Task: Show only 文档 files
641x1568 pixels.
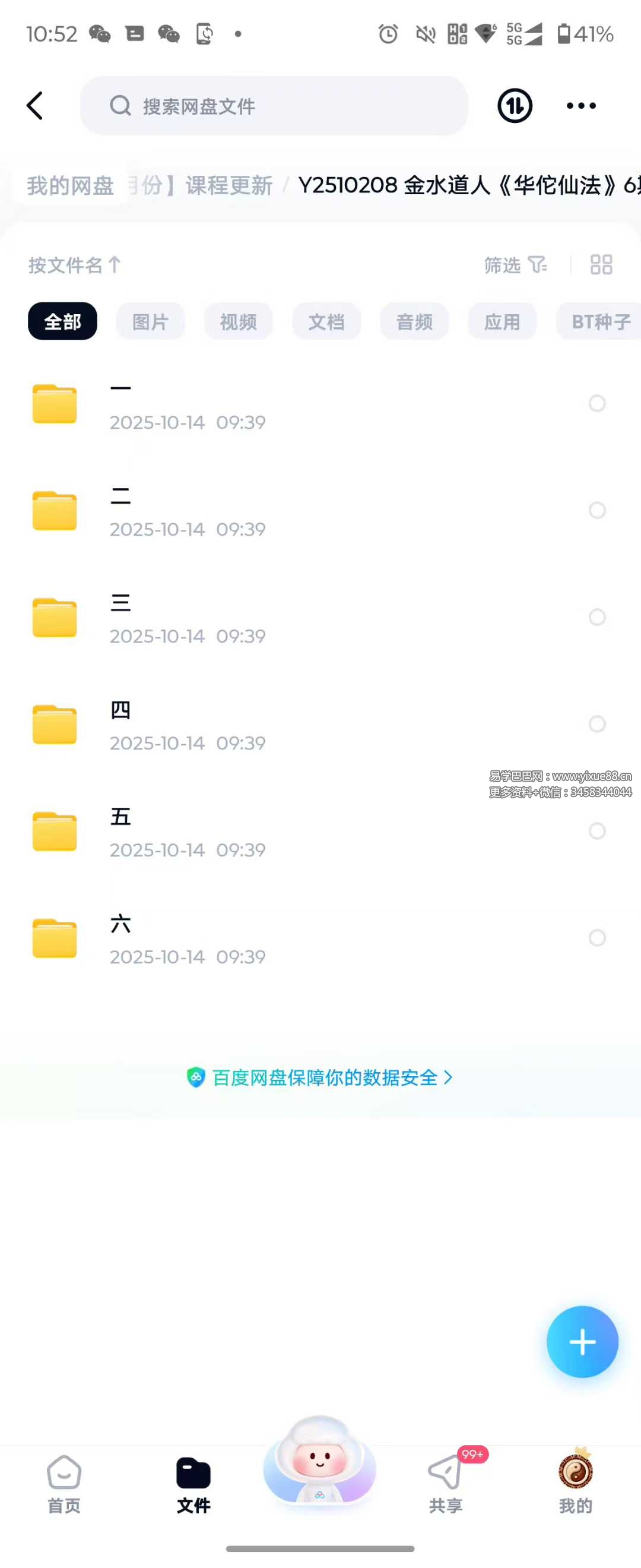Action: click(326, 321)
